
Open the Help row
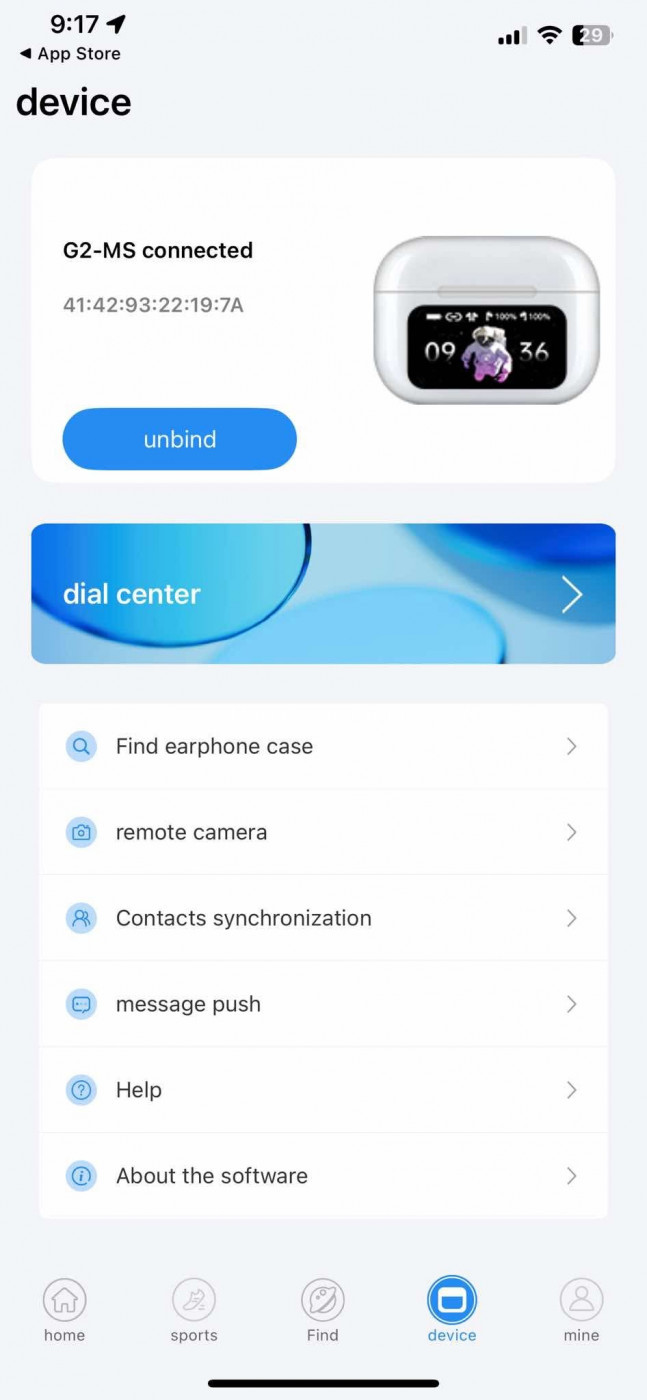click(x=323, y=1090)
